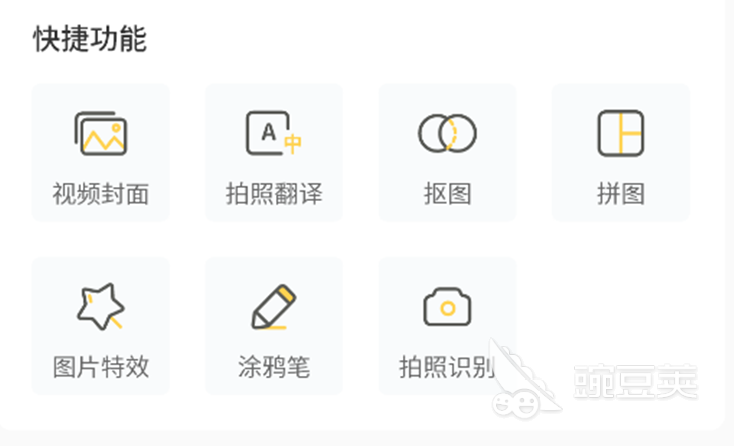The width and height of the screenshot is (734, 446).
Task: Start 拍照识别 photo recognition
Action: [x=447, y=326]
